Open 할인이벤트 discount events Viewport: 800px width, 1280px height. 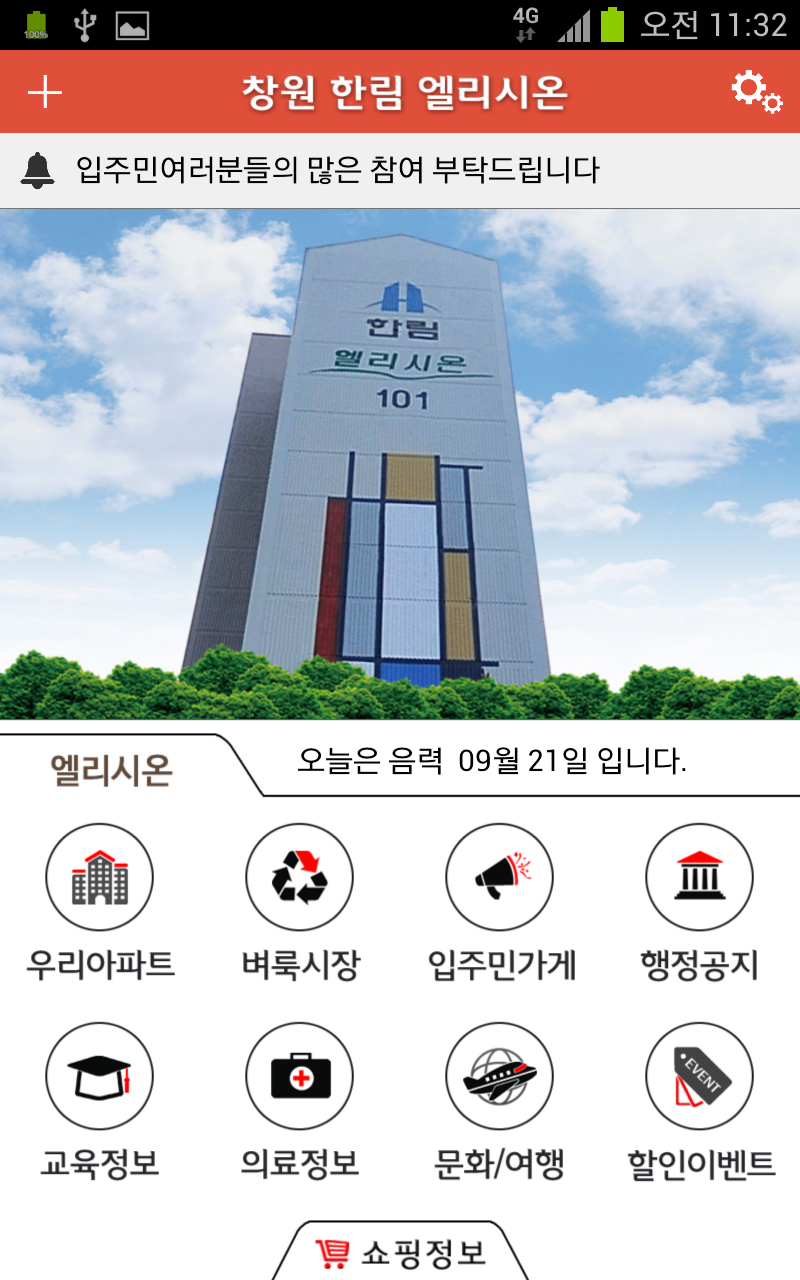[700, 1100]
